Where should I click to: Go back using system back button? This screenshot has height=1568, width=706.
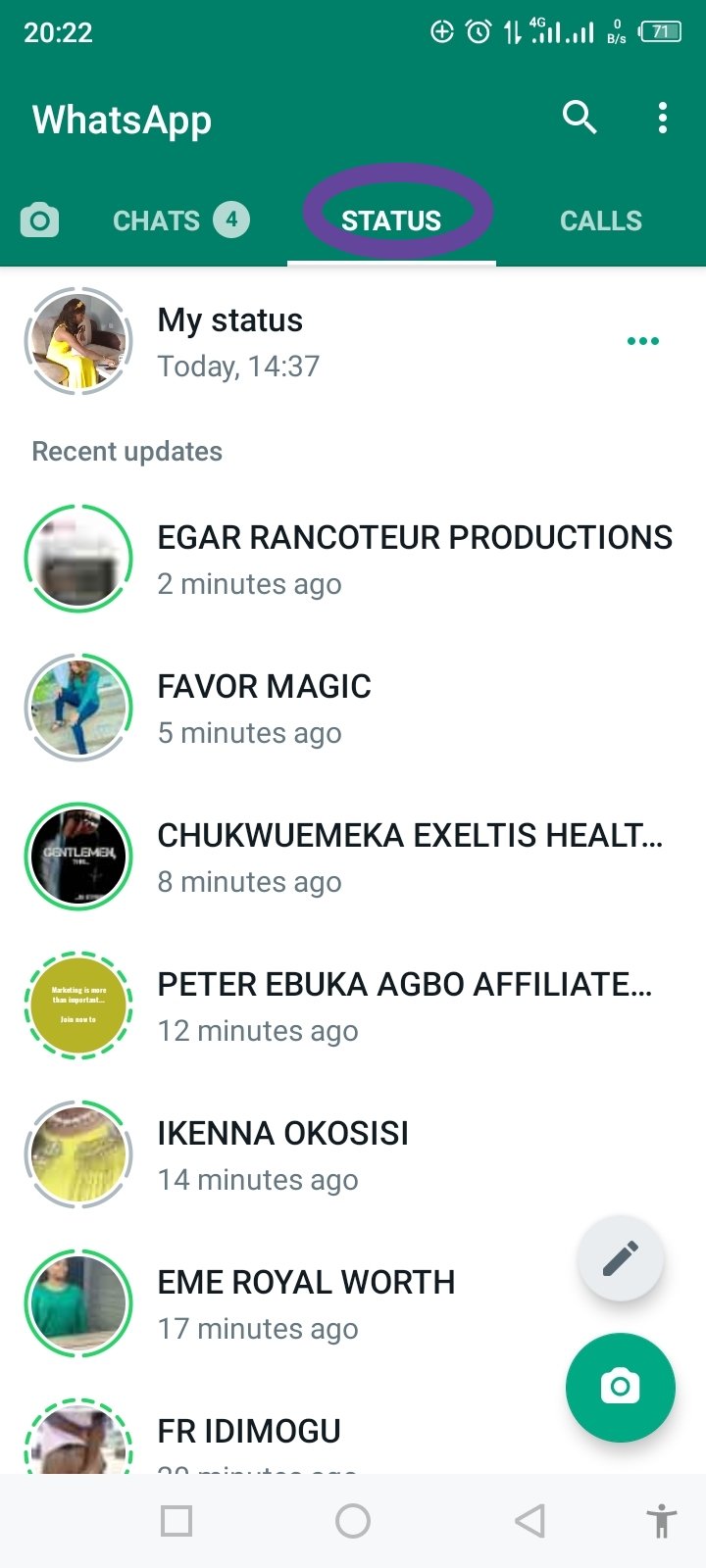pyautogui.click(x=529, y=1521)
